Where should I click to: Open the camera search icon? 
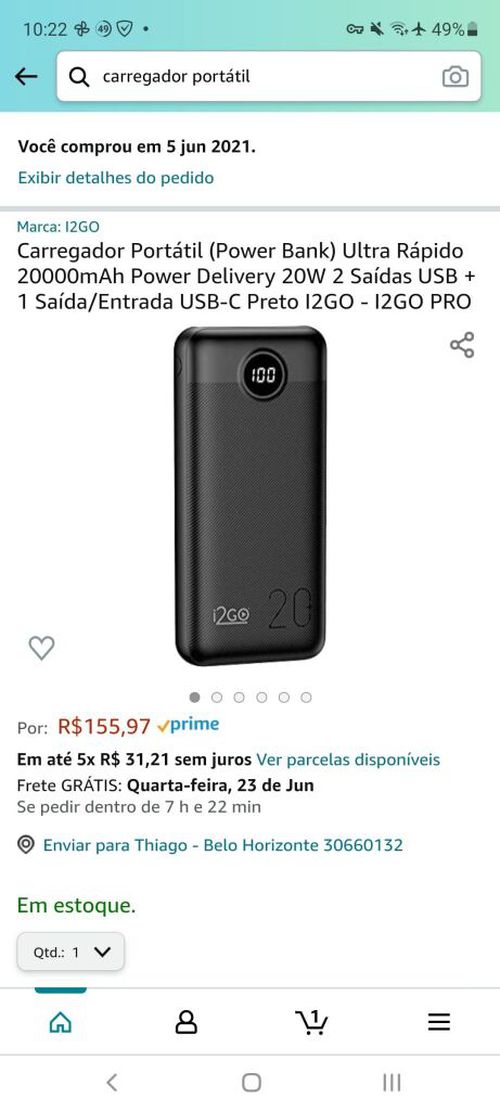(x=455, y=77)
